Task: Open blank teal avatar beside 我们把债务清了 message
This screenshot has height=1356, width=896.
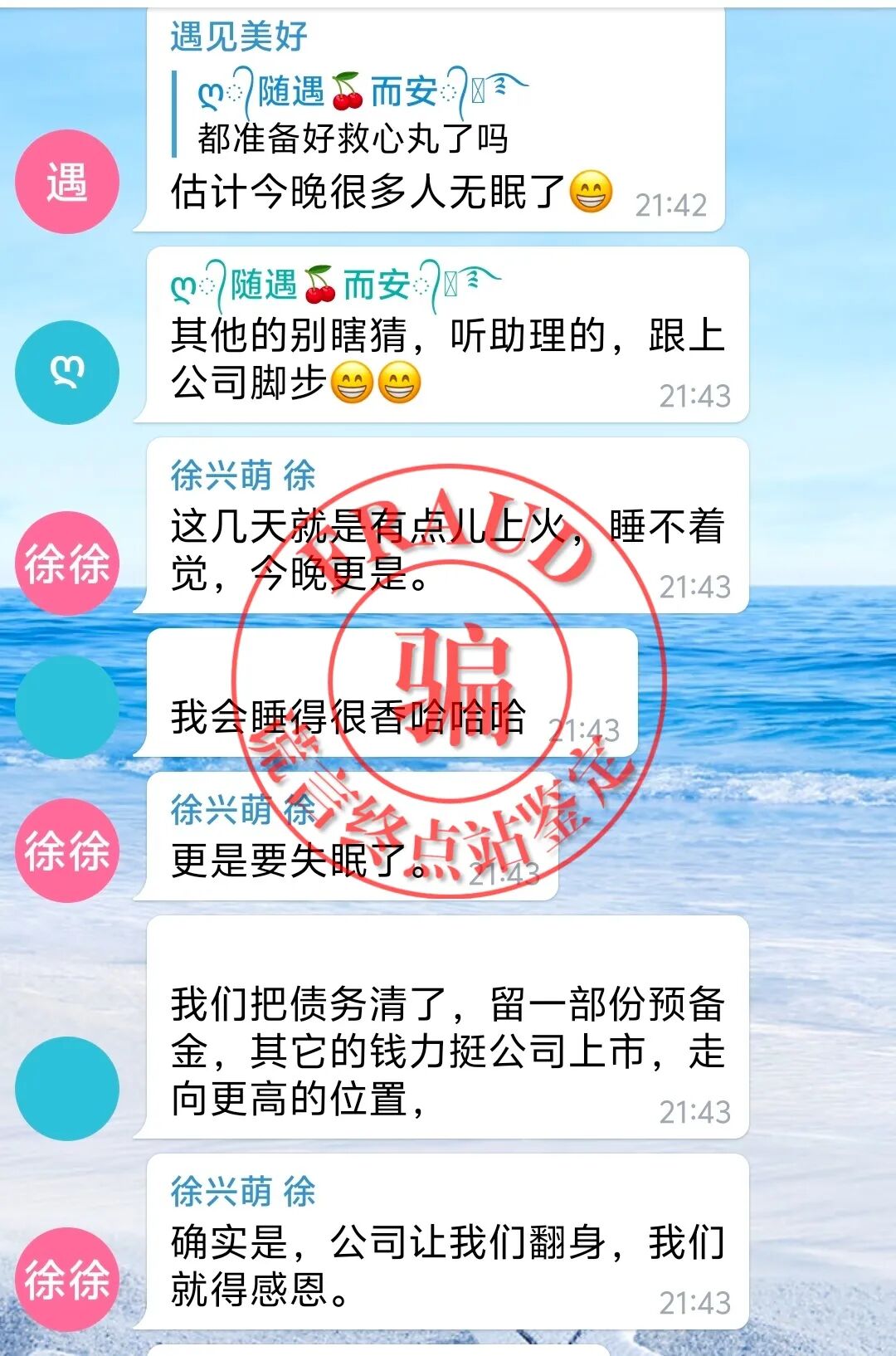Action: 67,1088
